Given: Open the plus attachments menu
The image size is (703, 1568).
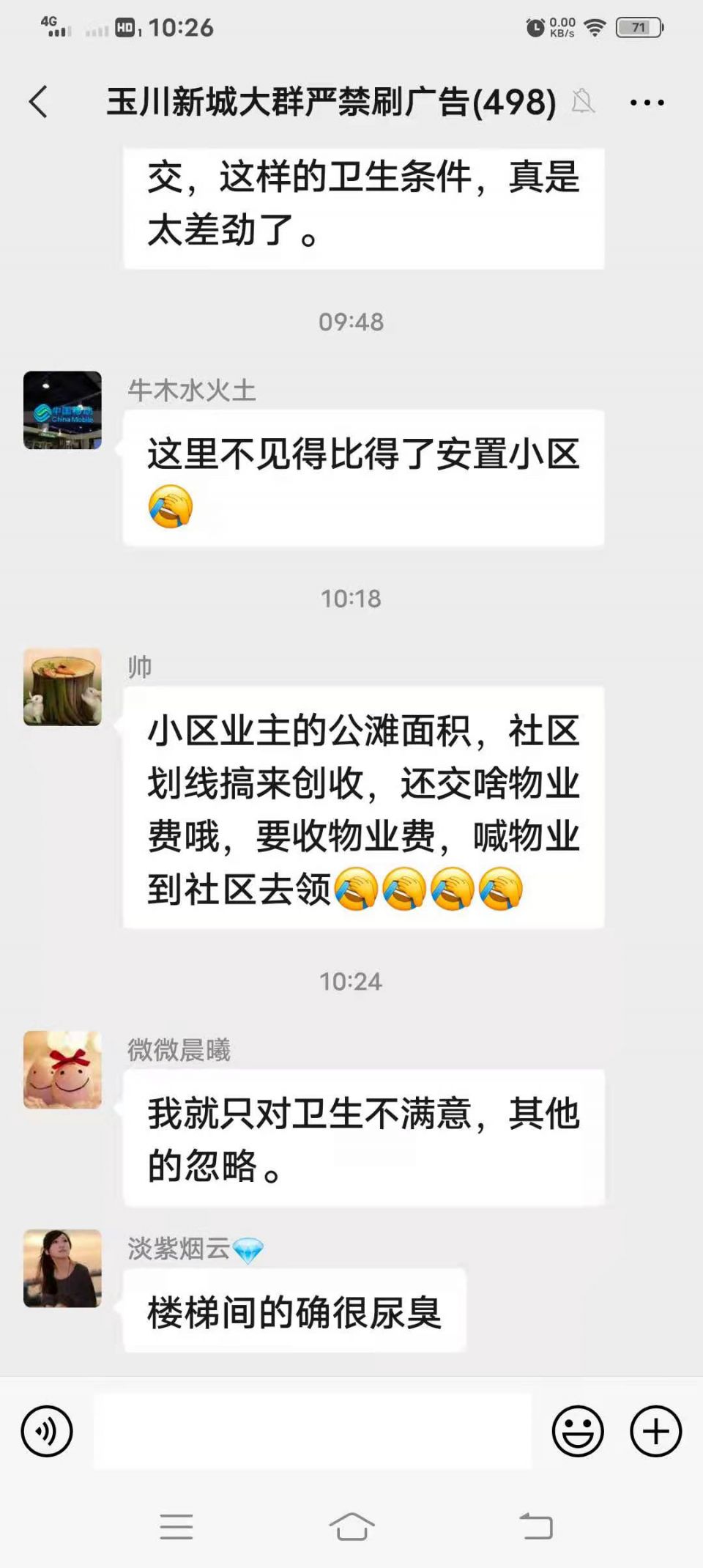Looking at the screenshot, I should [655, 1431].
